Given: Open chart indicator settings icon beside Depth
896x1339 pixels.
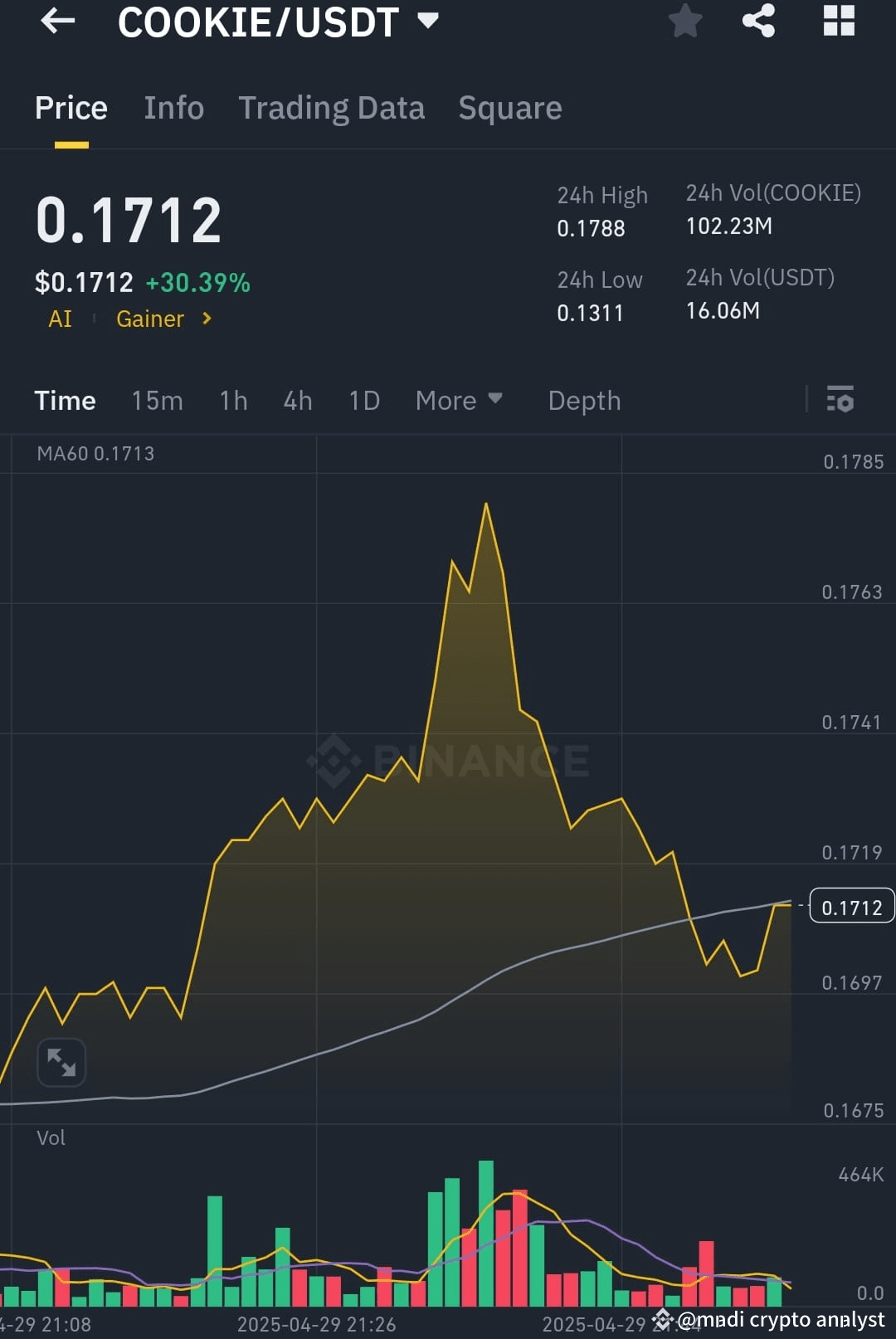Looking at the screenshot, I should coord(840,400).
